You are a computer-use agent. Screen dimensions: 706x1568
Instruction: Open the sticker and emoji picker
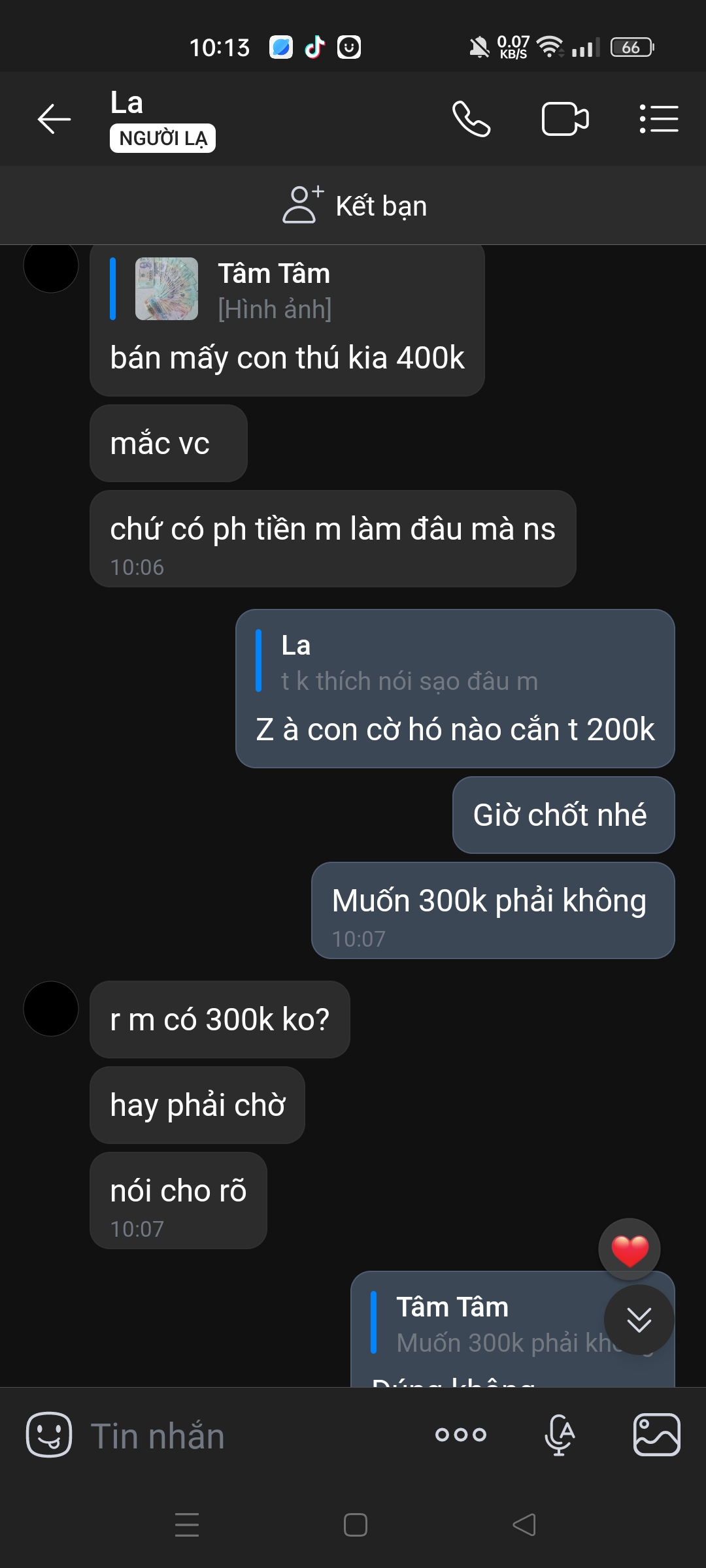tap(49, 1435)
